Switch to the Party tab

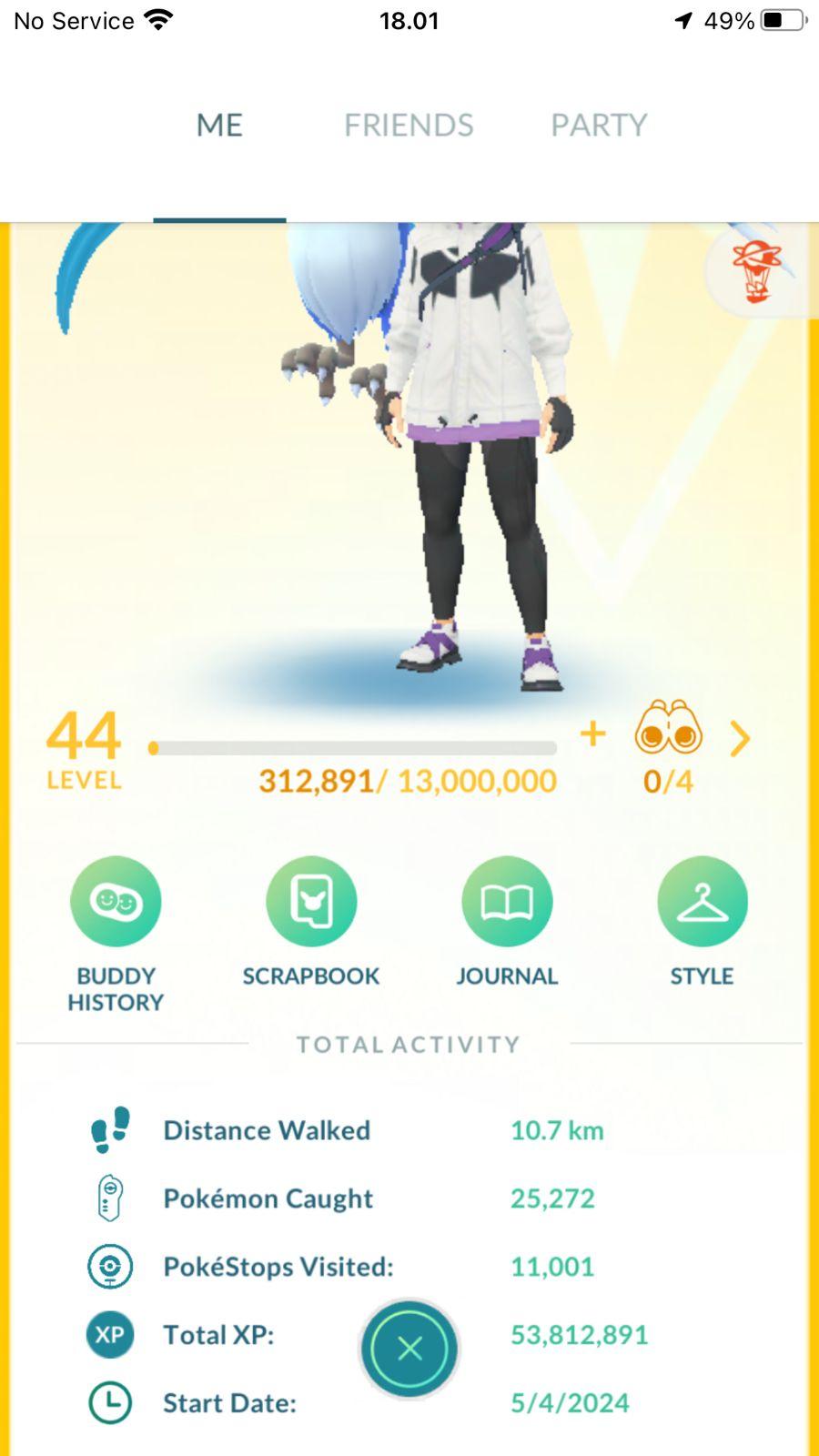coord(598,125)
